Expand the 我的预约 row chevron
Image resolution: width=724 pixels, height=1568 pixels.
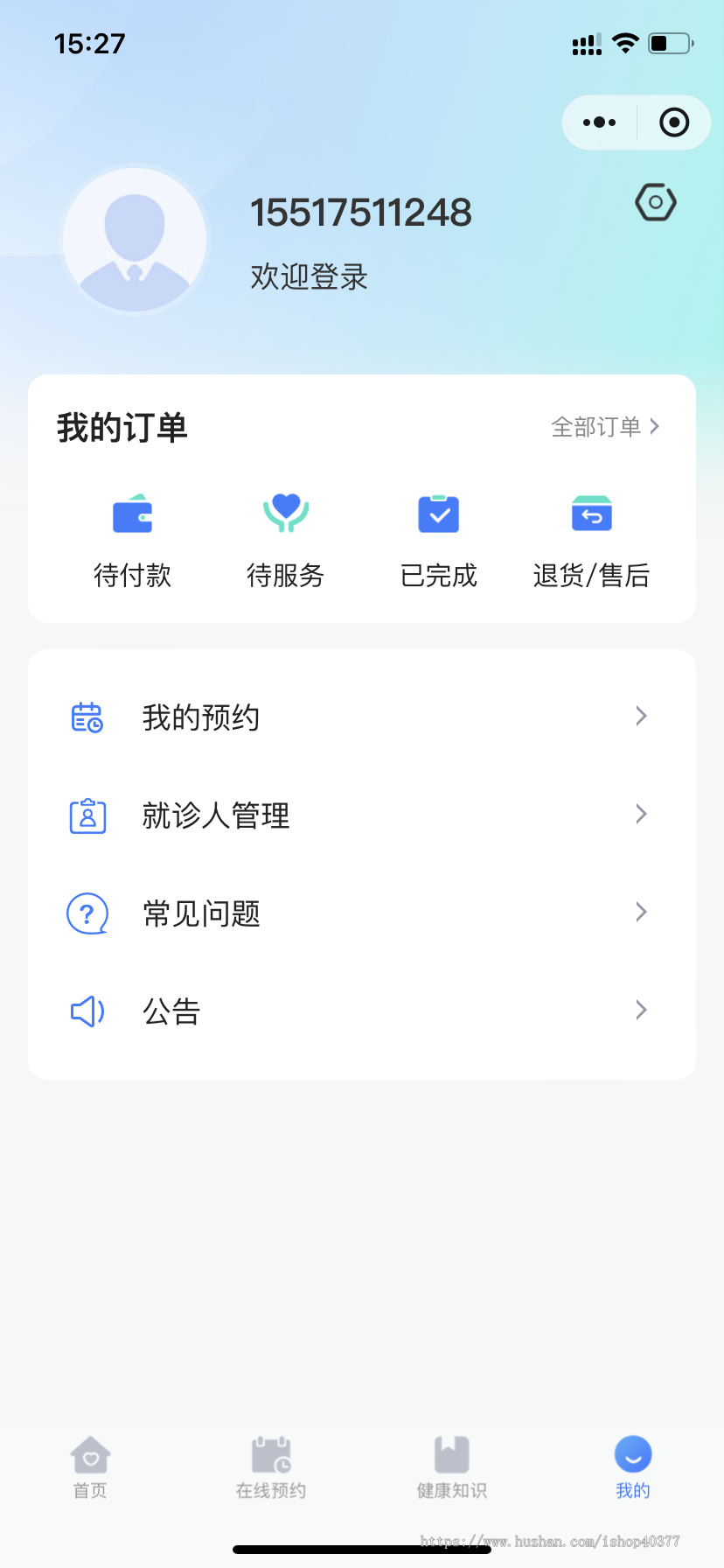pos(641,716)
